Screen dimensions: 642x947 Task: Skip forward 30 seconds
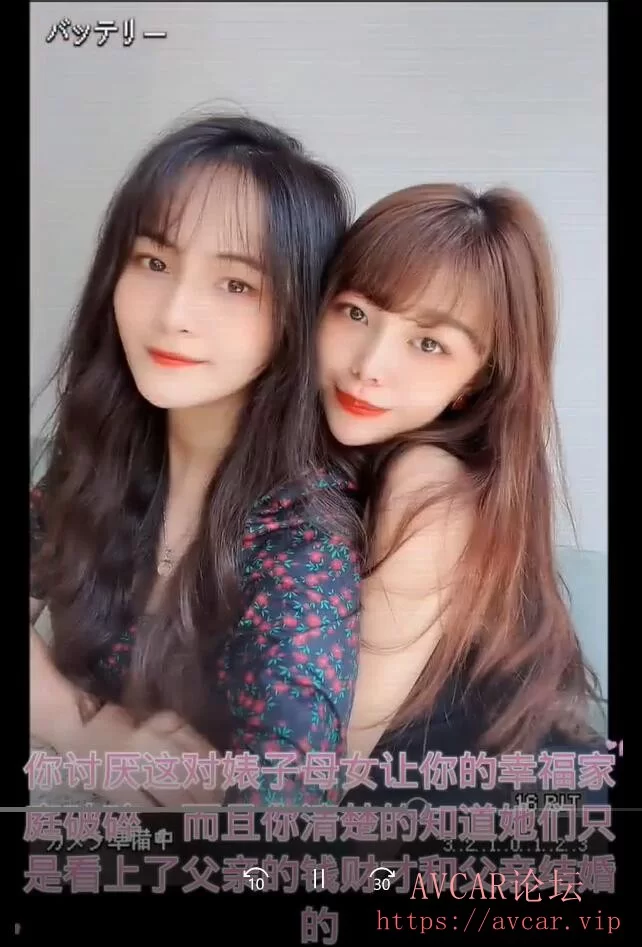click(x=382, y=879)
